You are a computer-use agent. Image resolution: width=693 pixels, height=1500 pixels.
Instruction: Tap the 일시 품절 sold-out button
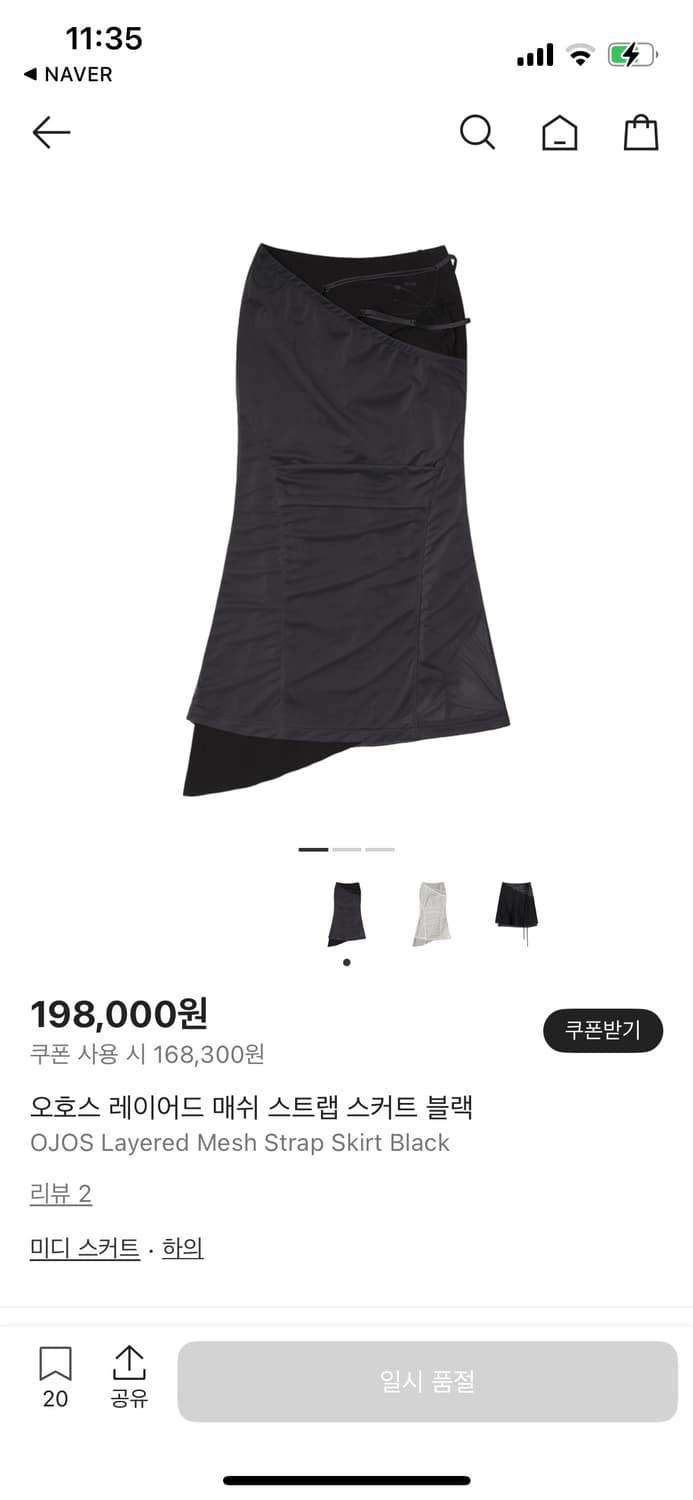(x=427, y=1381)
